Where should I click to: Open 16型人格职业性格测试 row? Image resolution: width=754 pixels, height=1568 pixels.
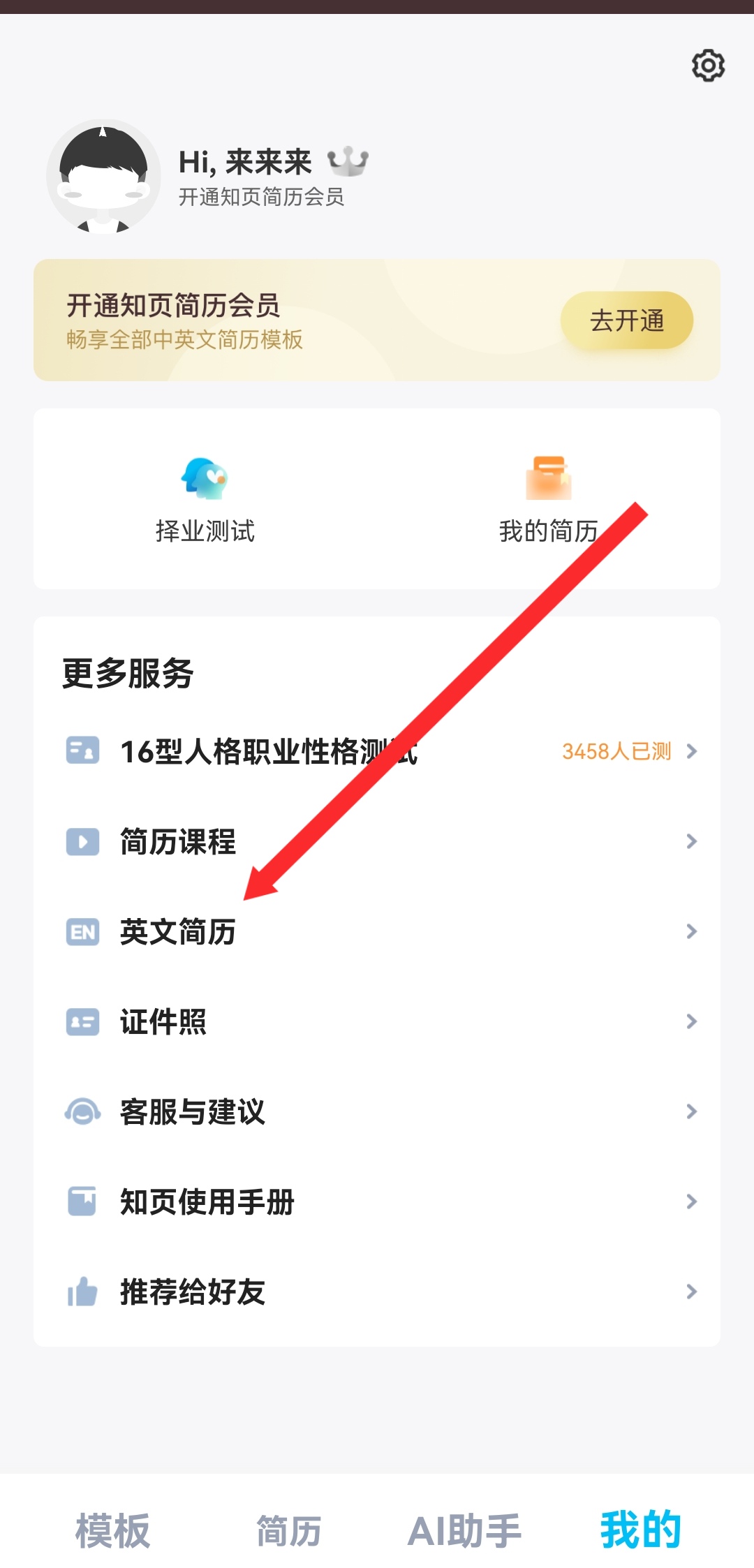[x=377, y=751]
